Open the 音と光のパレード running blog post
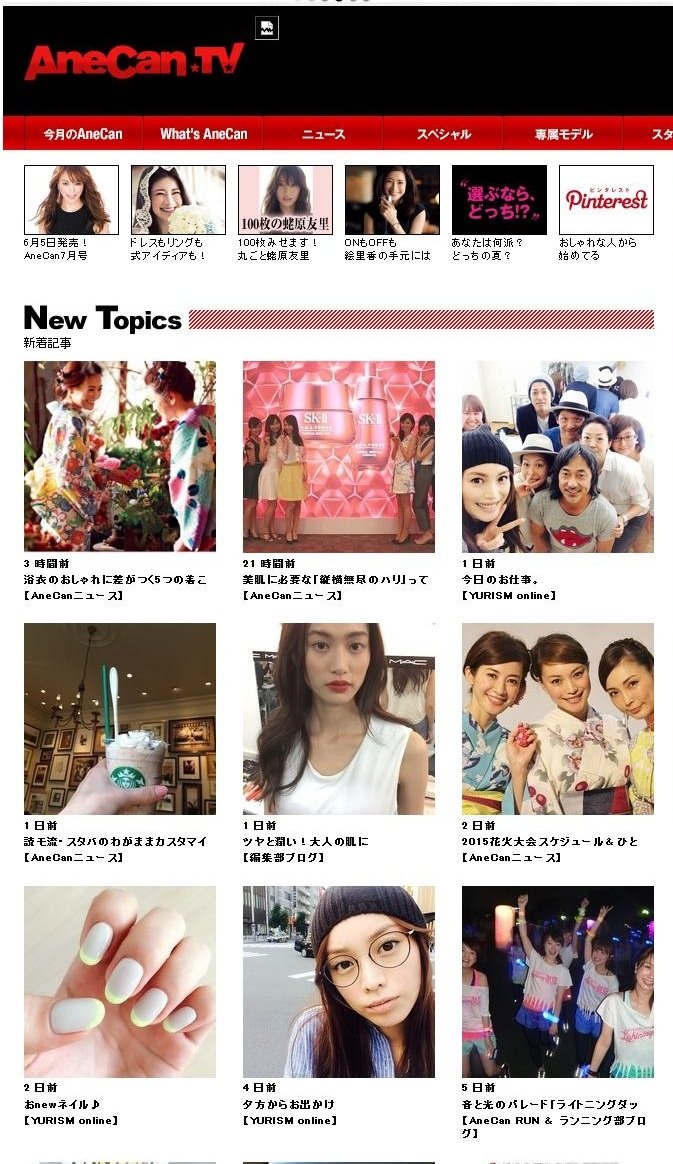The width and height of the screenshot is (673, 1164). (557, 981)
